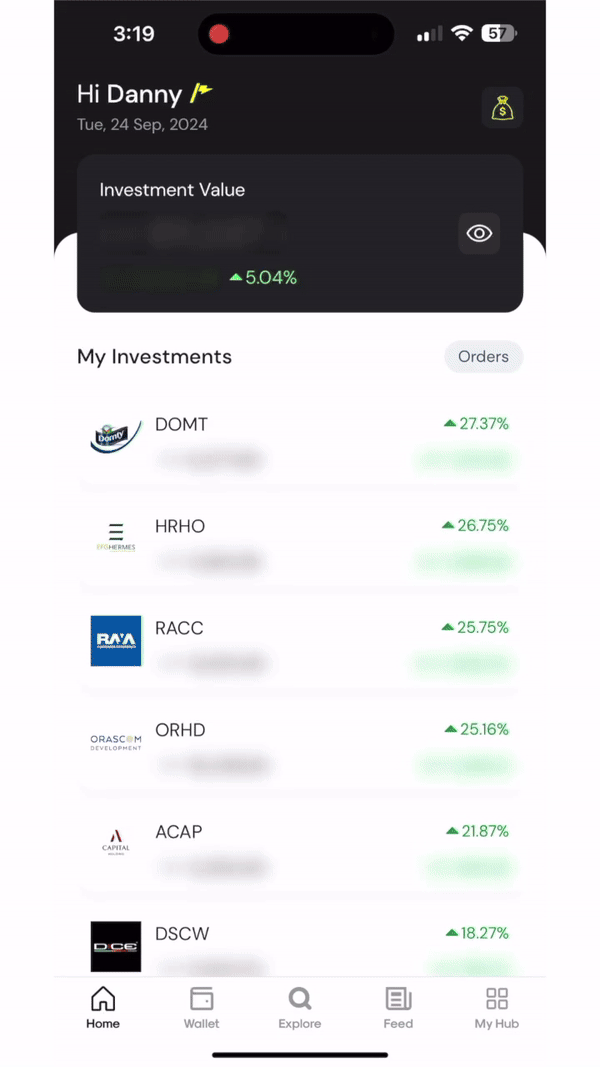Select the Home tab
The image size is (600, 1067).
103,1008
